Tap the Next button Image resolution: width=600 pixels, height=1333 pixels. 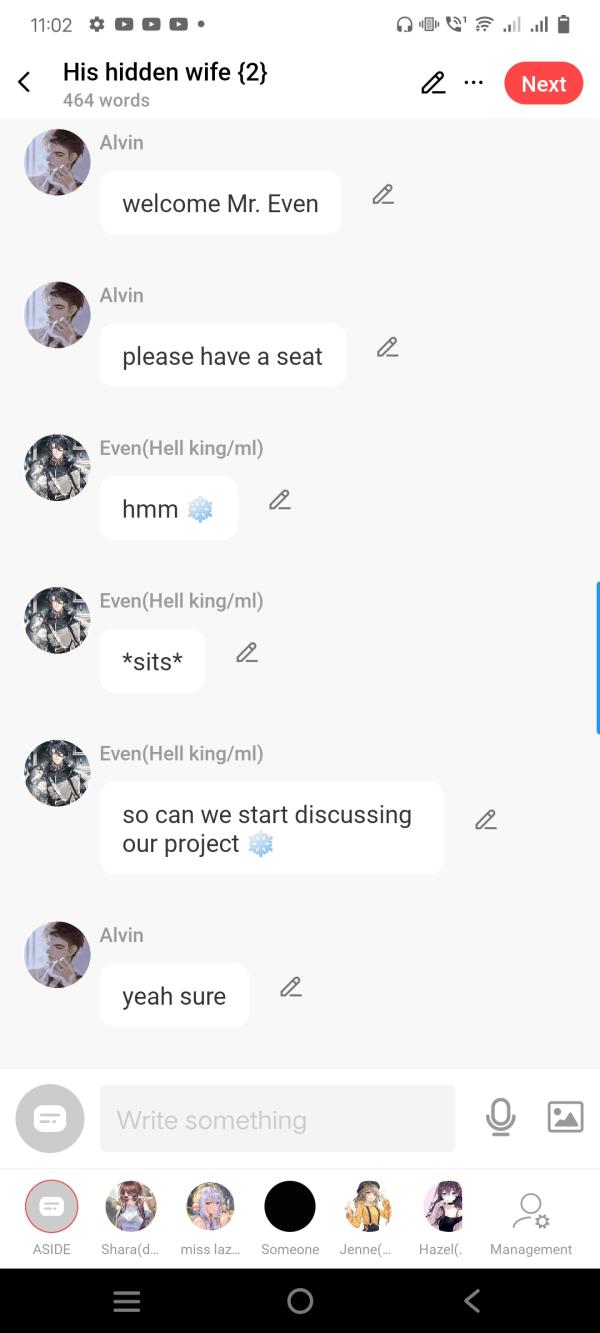point(543,84)
